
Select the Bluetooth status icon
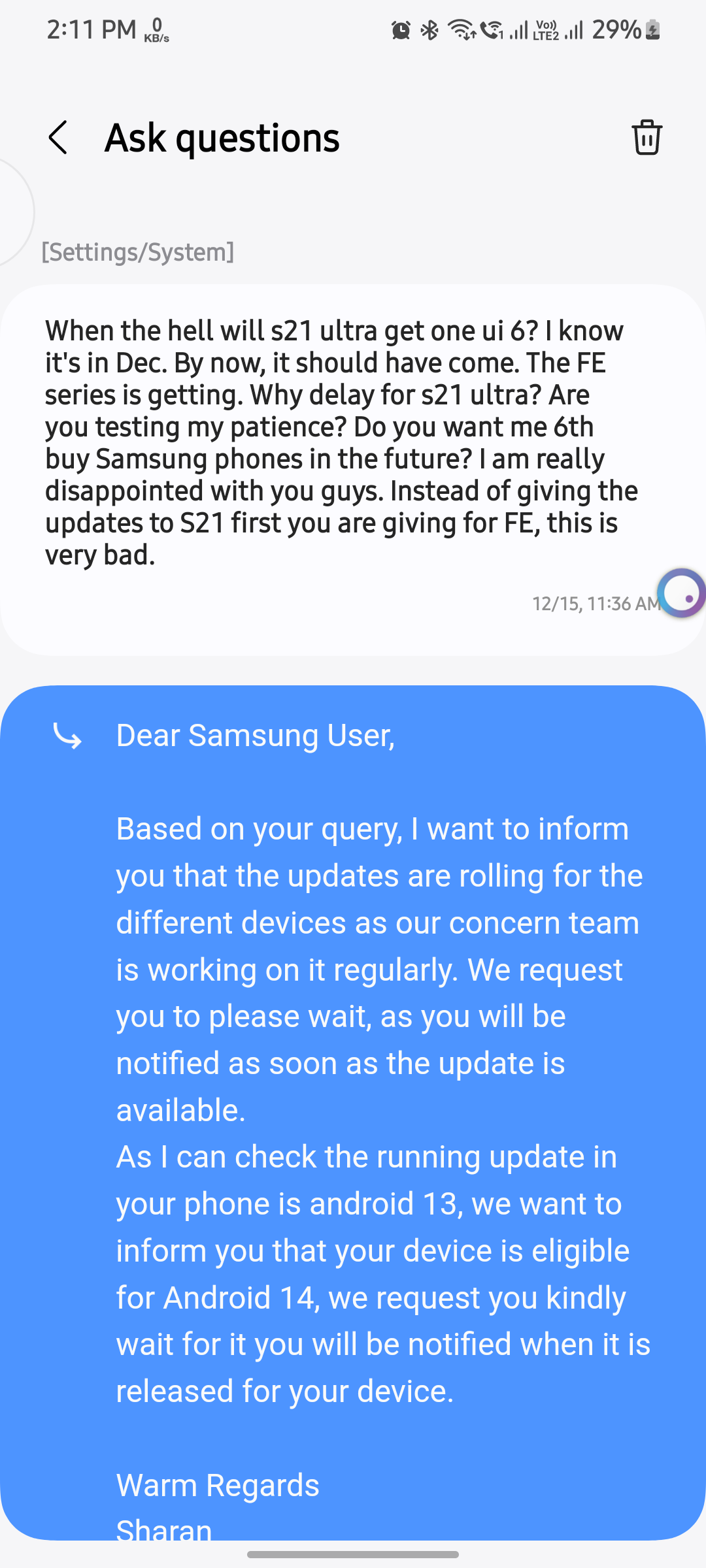pyautogui.click(x=429, y=29)
